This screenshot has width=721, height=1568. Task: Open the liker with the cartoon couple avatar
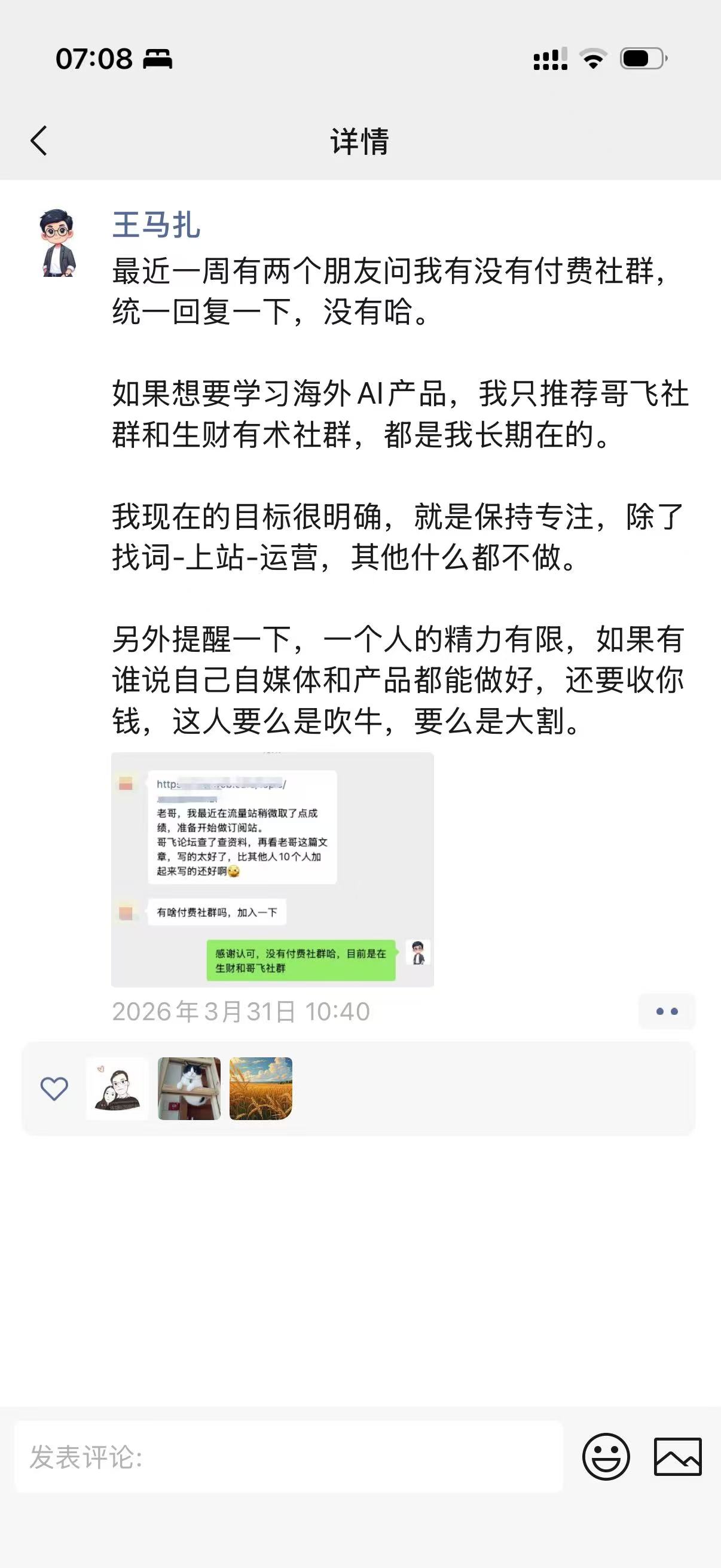click(117, 1088)
